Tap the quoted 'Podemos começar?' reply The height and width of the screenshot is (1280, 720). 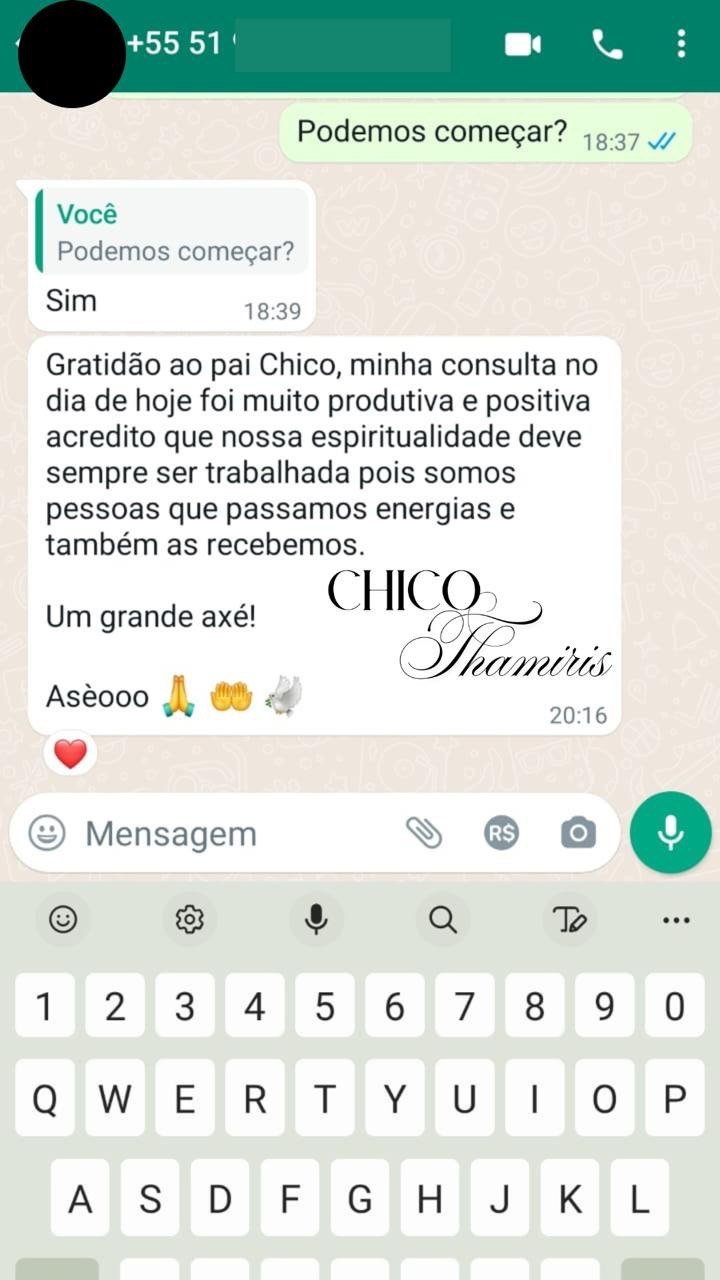point(172,231)
